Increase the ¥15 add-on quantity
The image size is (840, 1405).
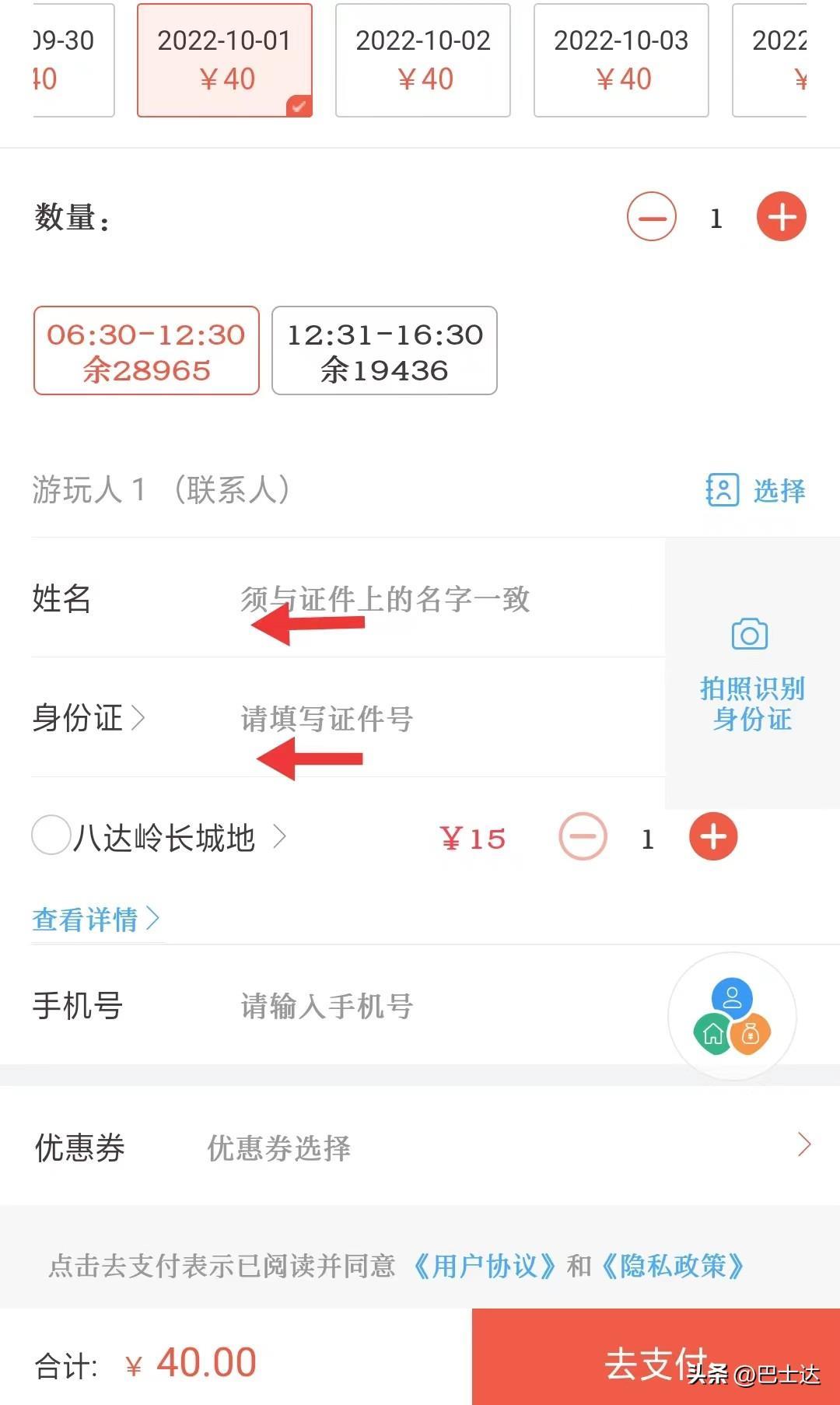click(x=712, y=837)
